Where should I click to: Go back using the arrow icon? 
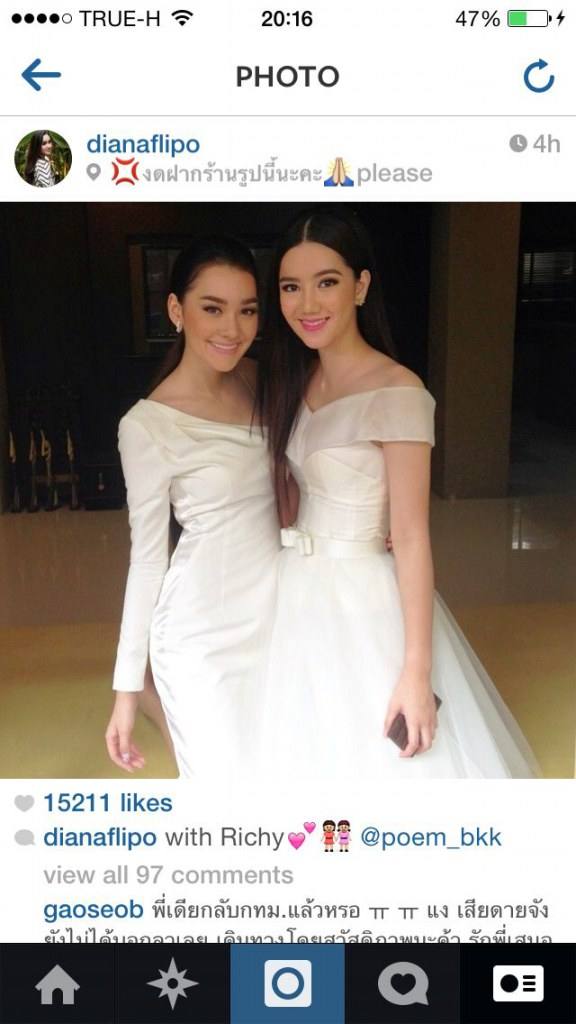[x=40, y=75]
